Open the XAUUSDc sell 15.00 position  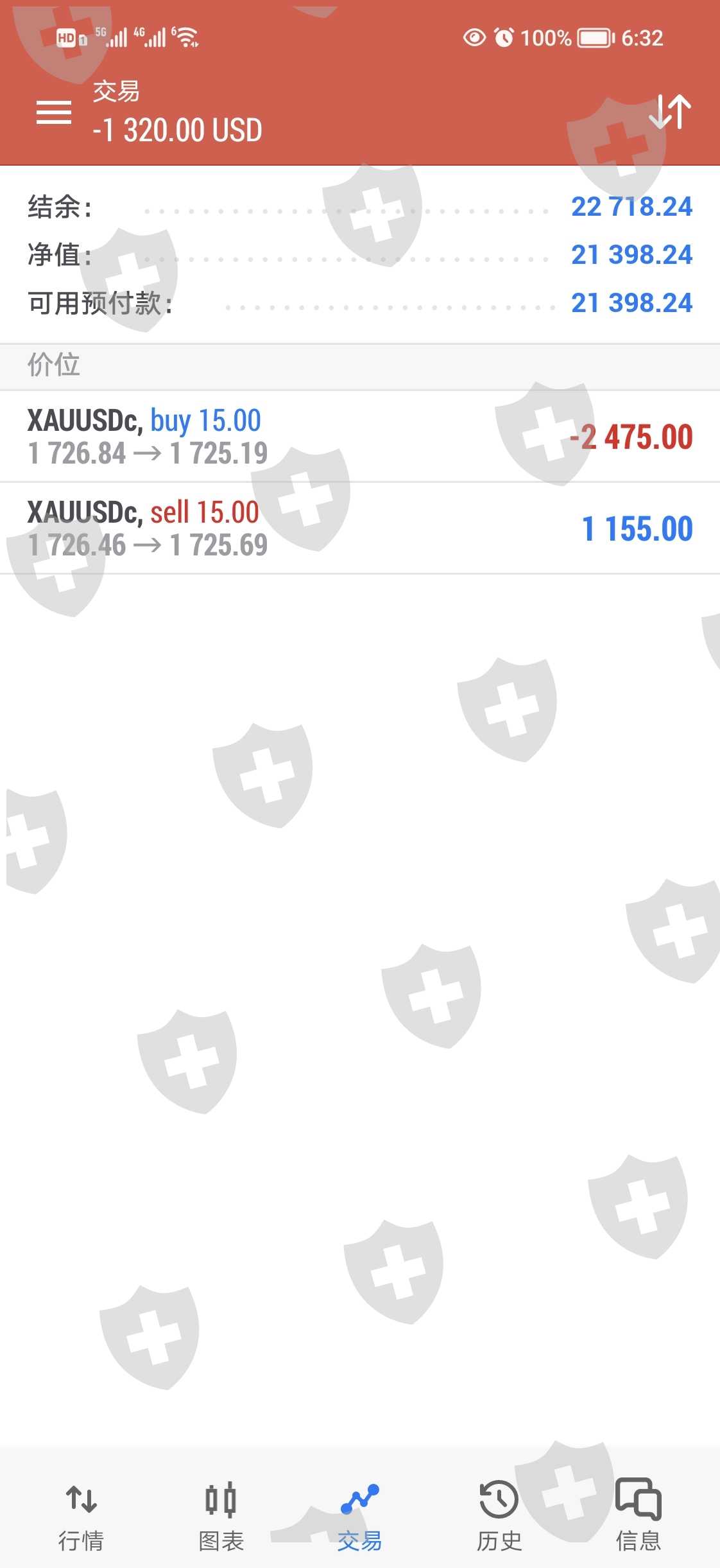[359, 528]
